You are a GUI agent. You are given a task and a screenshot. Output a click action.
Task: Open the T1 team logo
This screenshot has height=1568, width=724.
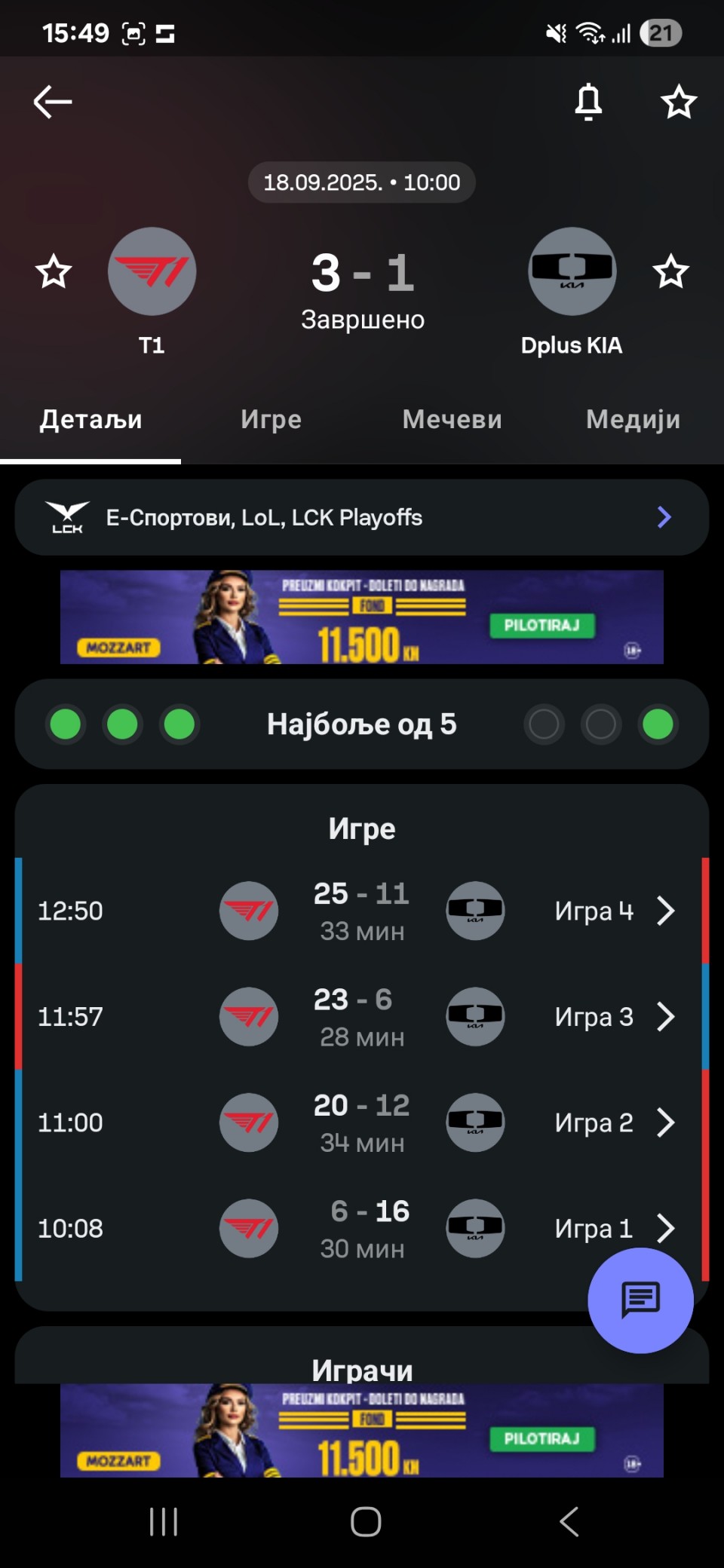point(152,271)
